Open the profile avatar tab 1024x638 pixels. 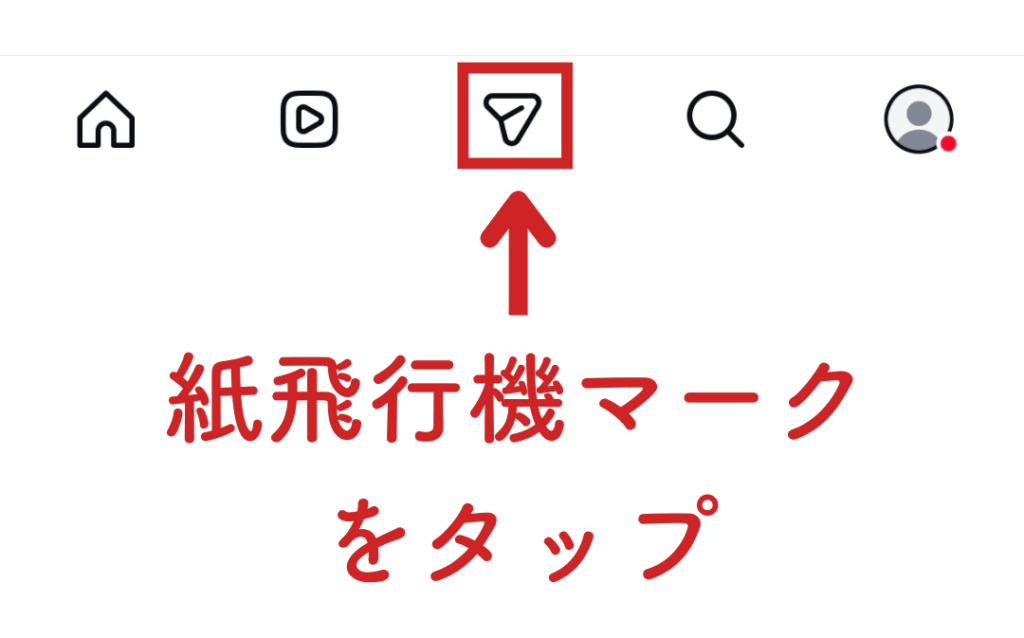(x=918, y=119)
